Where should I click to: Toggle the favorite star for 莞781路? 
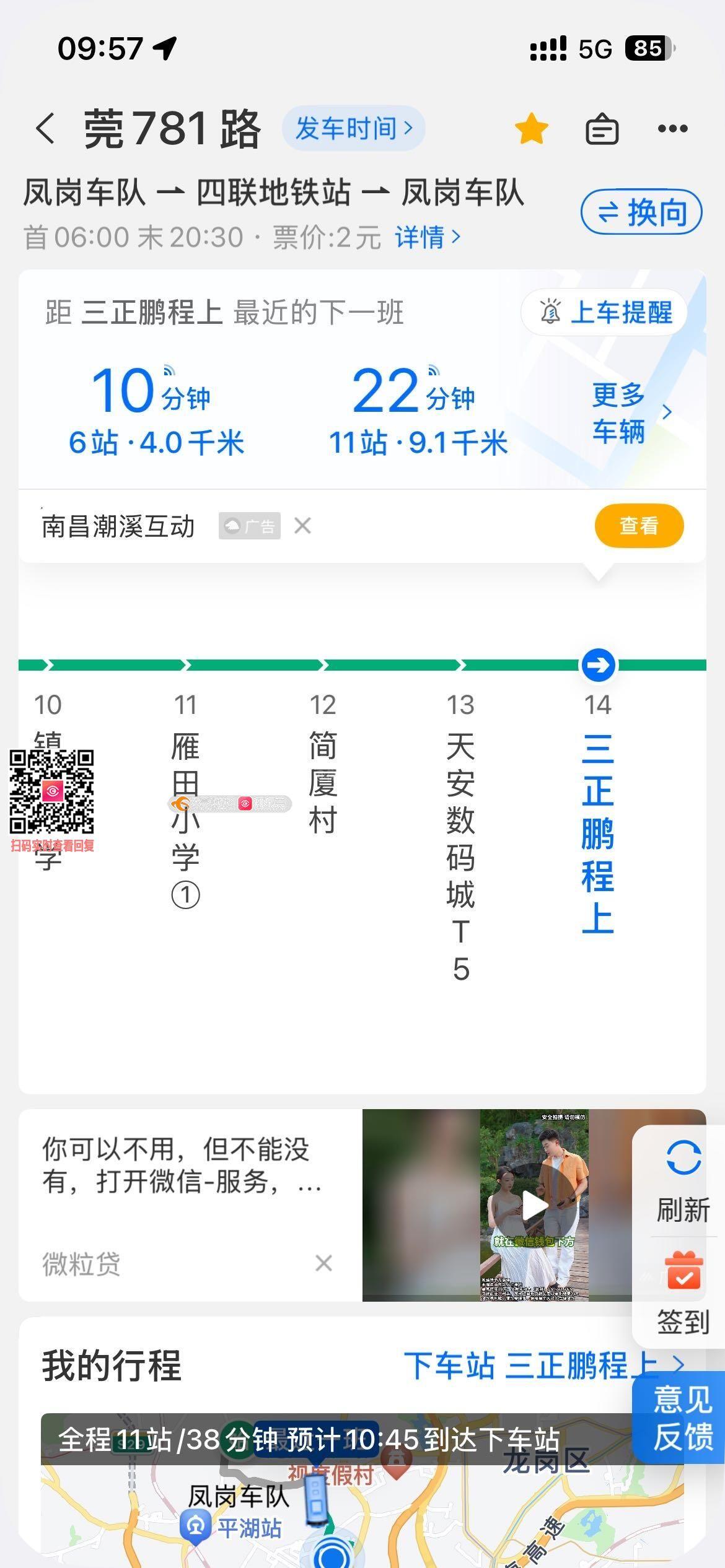point(531,129)
